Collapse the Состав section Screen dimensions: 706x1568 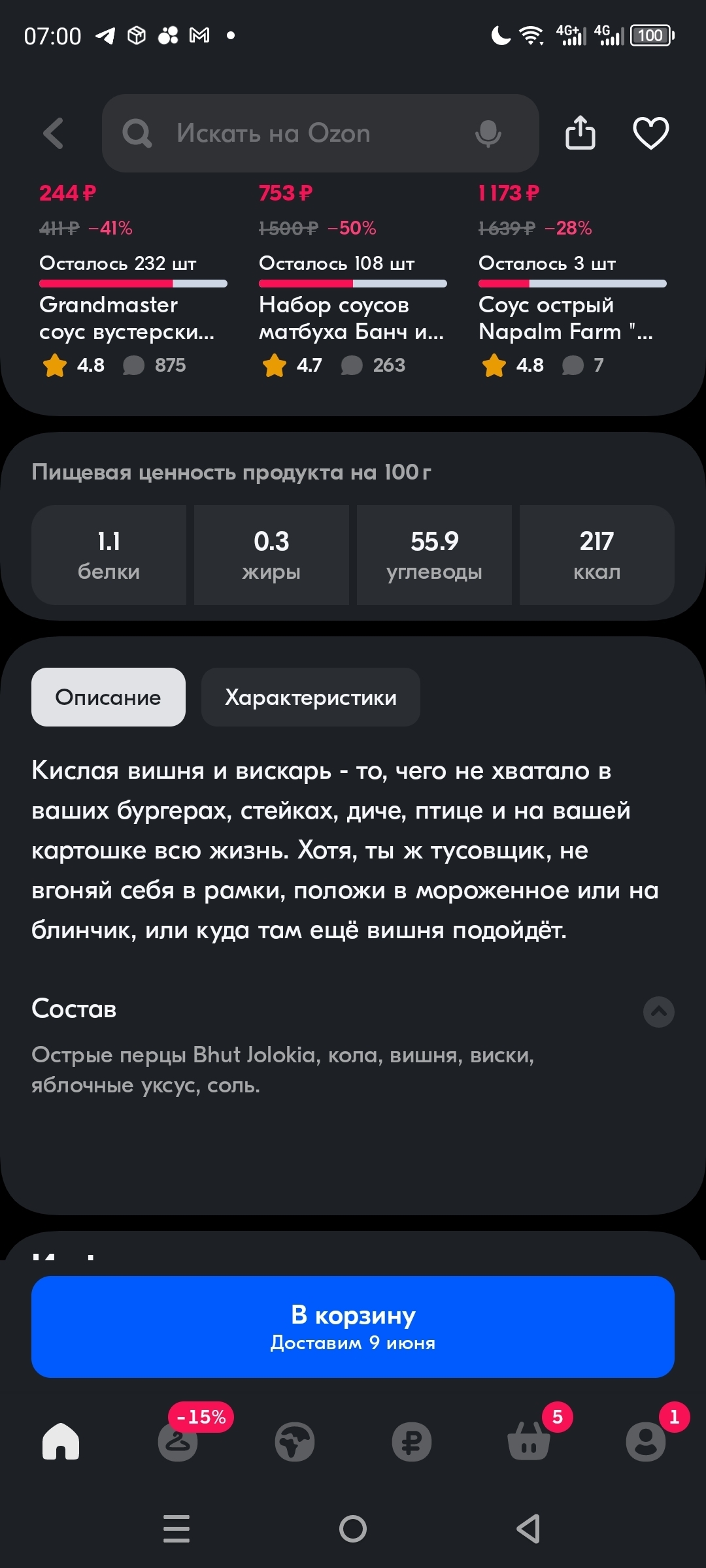tap(658, 1012)
